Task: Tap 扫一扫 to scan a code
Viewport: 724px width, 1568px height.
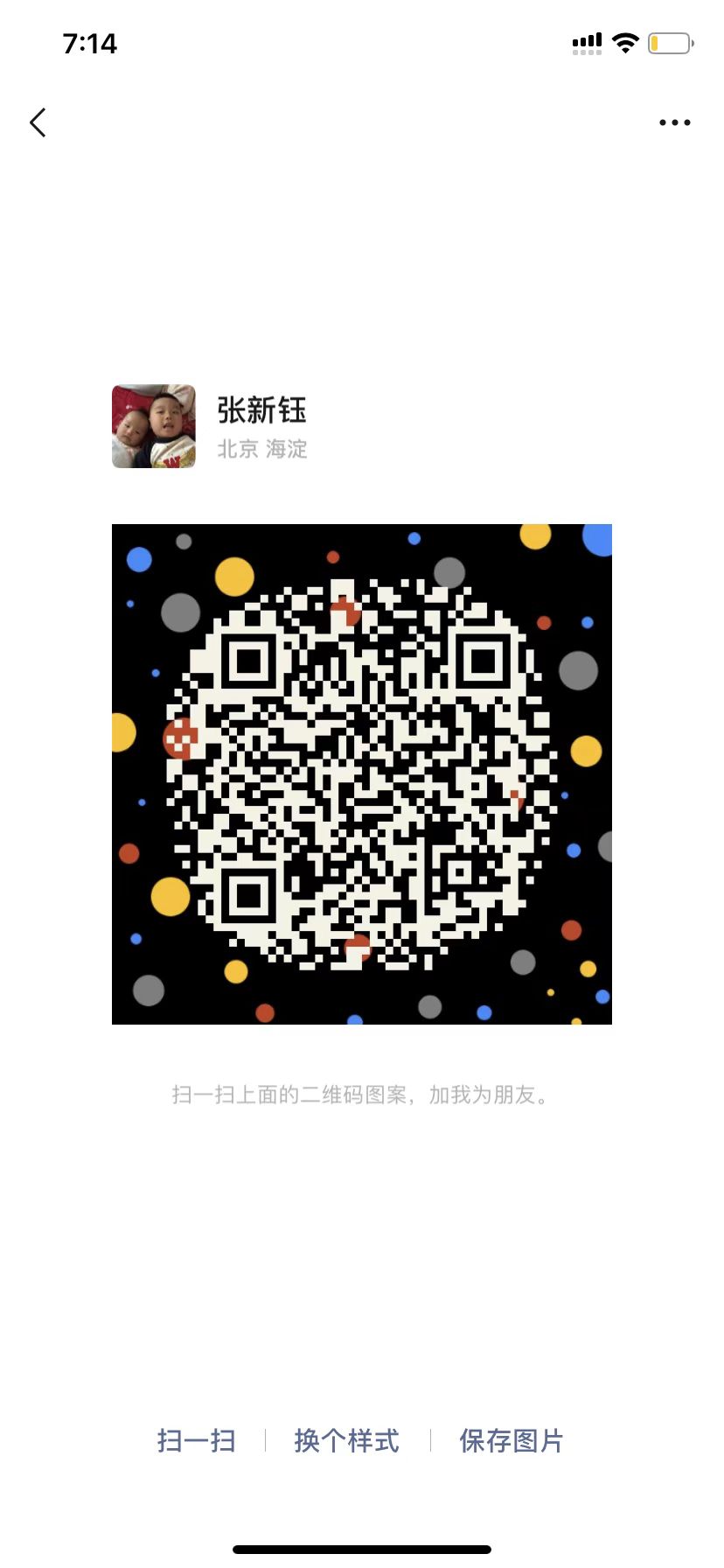Action: click(197, 1440)
